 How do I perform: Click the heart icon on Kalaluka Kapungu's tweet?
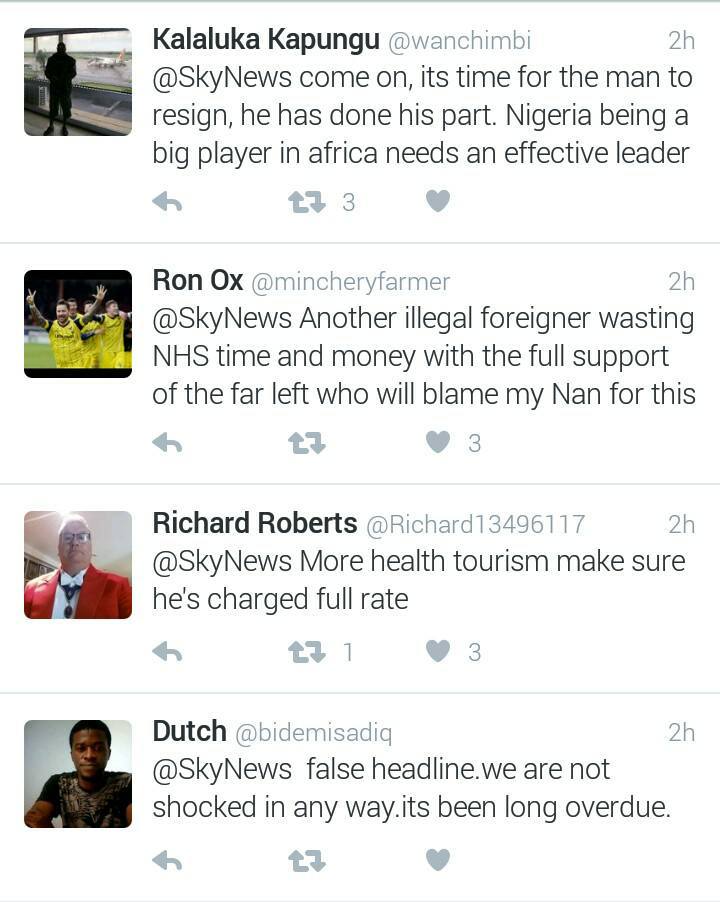pos(436,201)
